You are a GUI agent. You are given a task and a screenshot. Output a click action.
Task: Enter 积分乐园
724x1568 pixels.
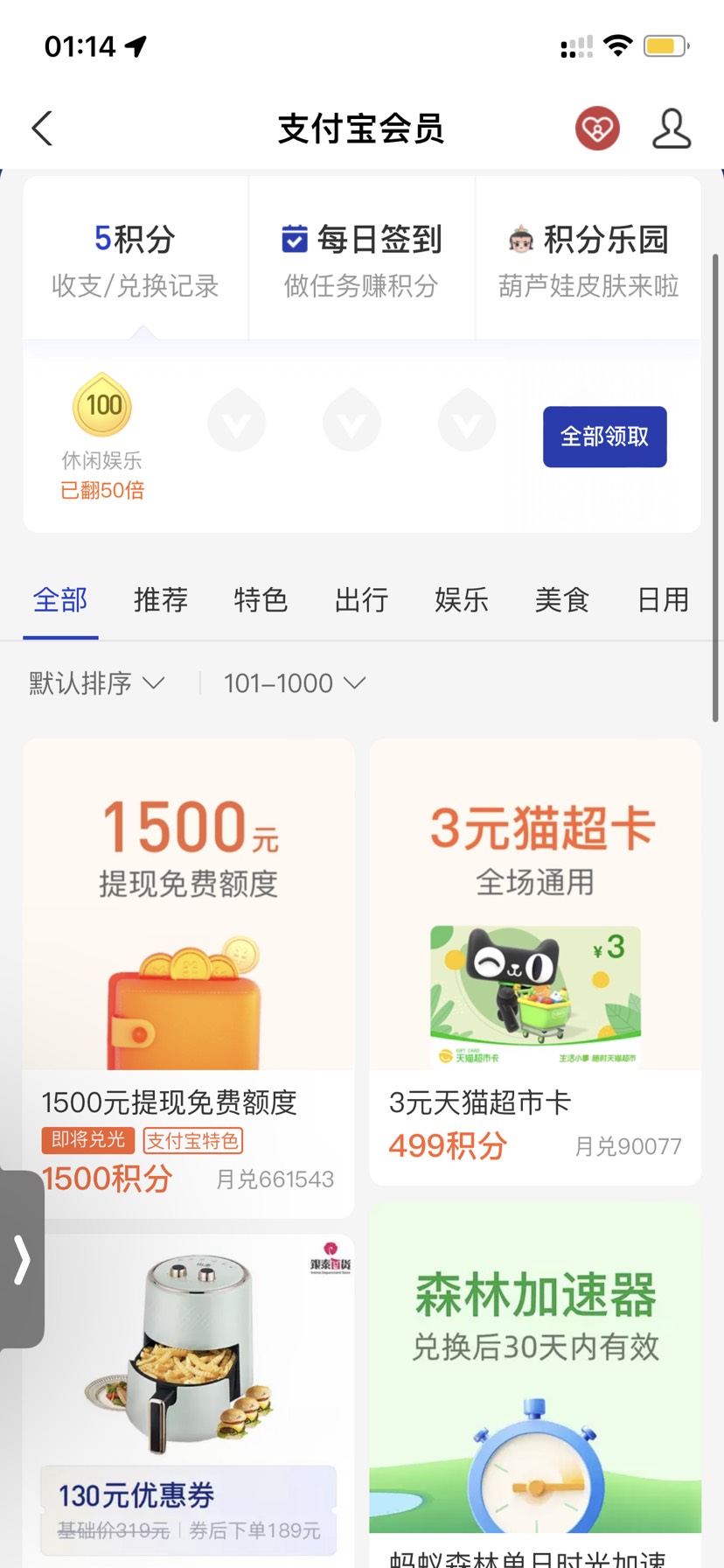pos(588,260)
